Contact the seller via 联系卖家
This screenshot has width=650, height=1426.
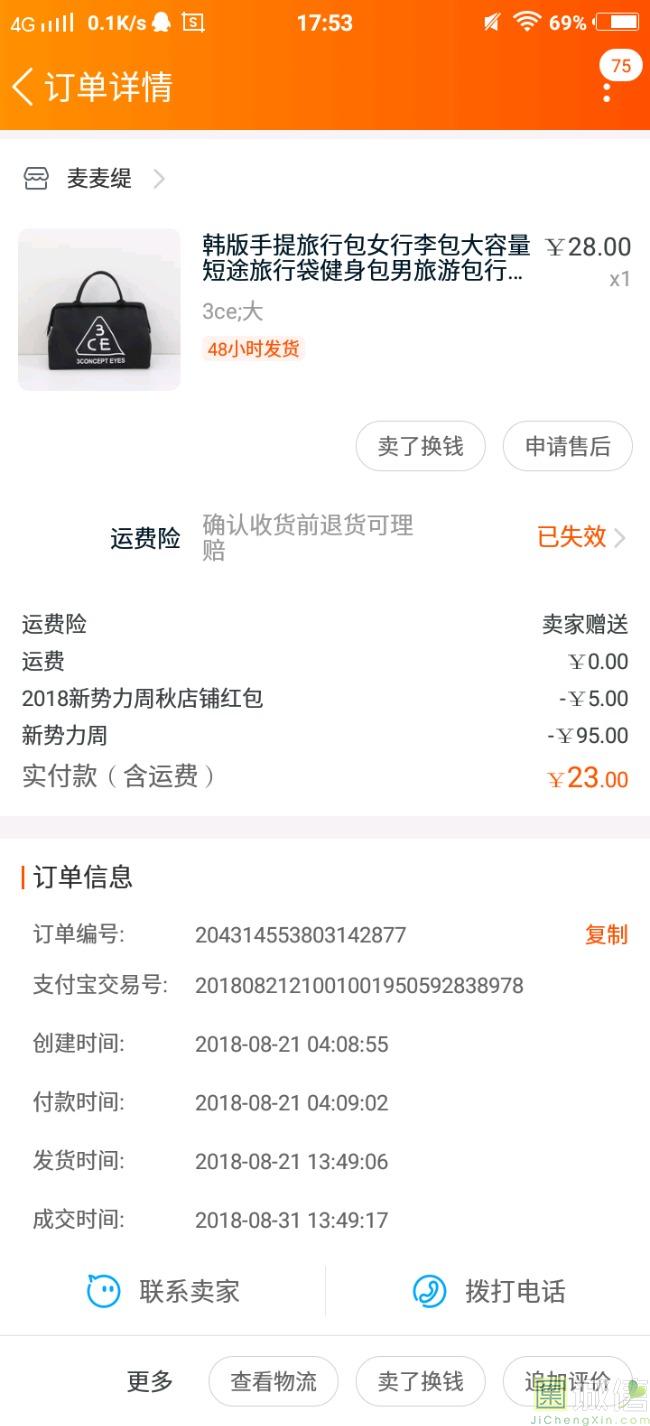pyautogui.click(x=163, y=1291)
